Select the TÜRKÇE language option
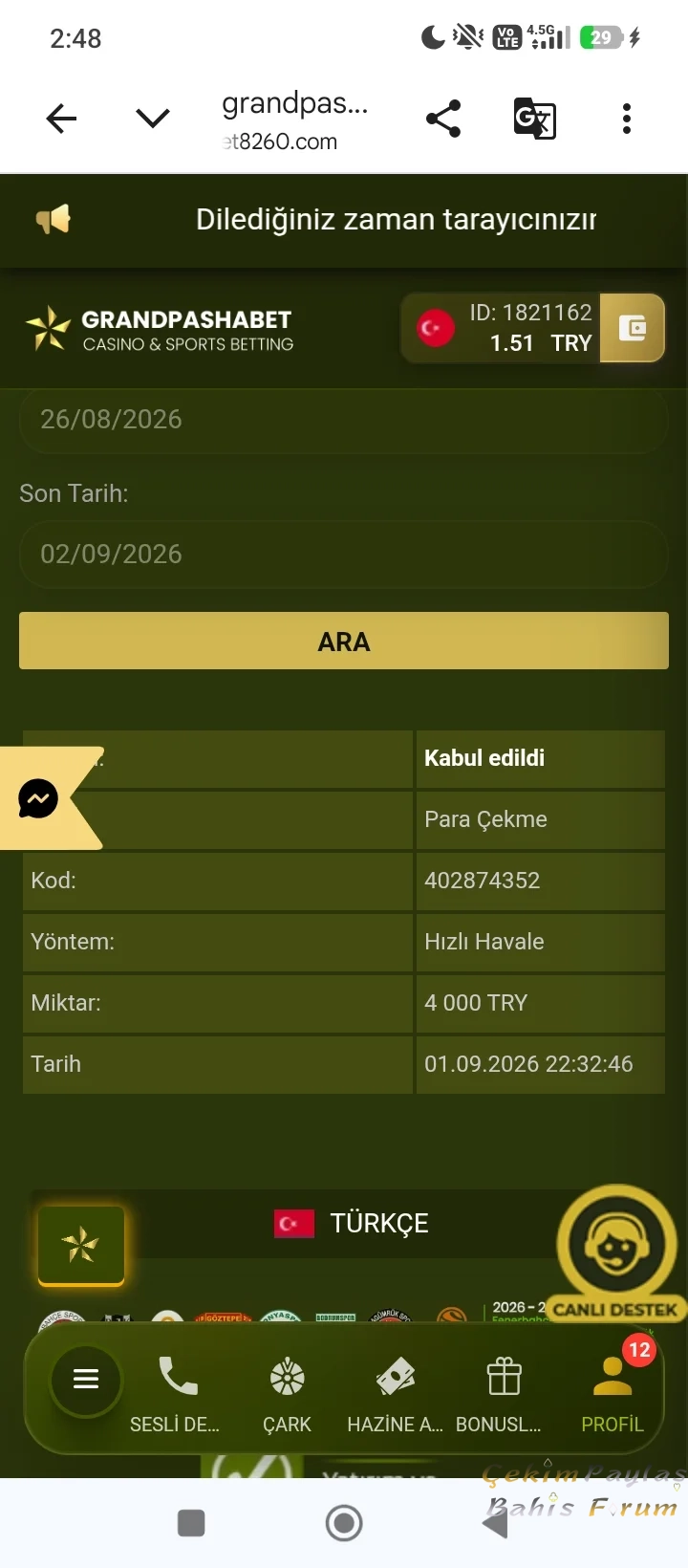The width and height of the screenshot is (688, 1568). click(x=352, y=1223)
